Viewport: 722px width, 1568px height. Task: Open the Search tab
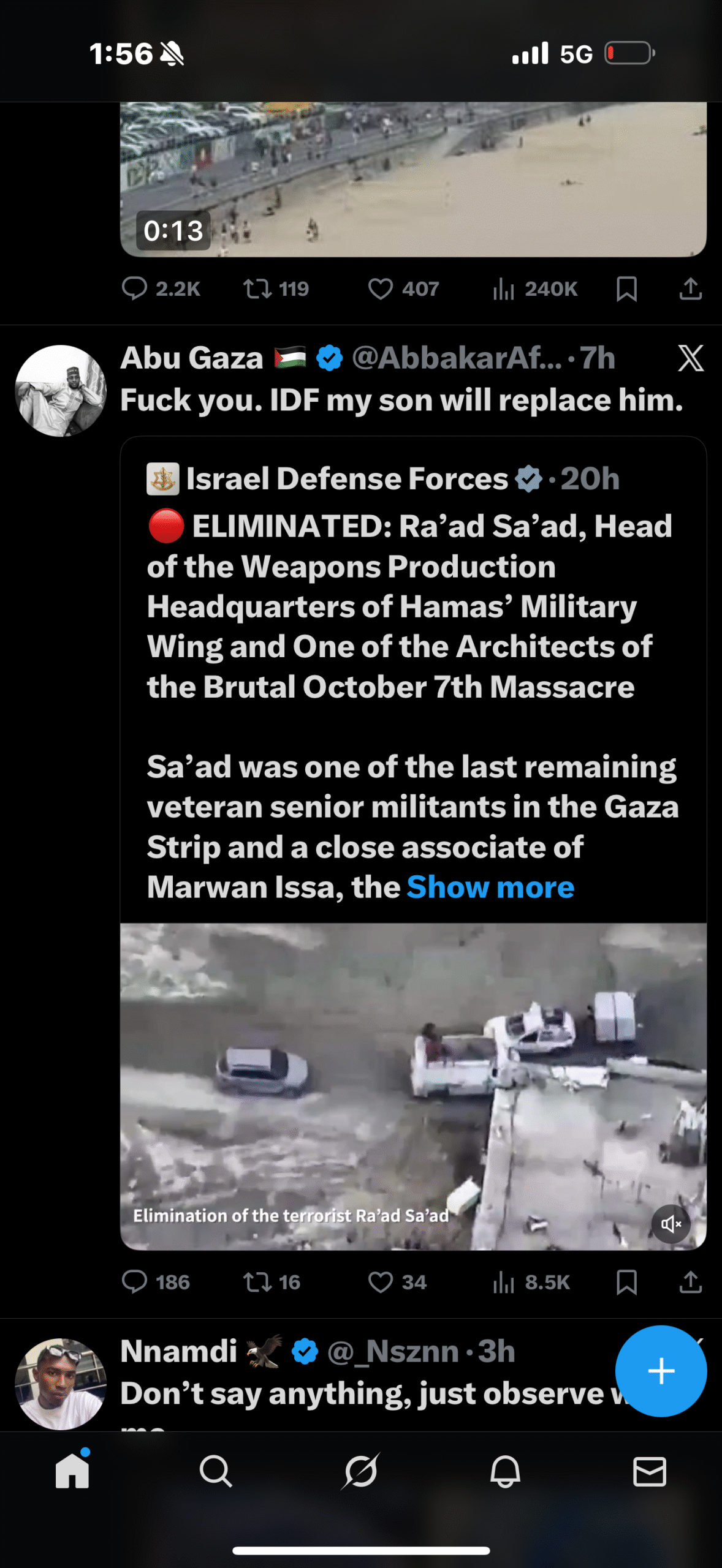click(x=216, y=1471)
